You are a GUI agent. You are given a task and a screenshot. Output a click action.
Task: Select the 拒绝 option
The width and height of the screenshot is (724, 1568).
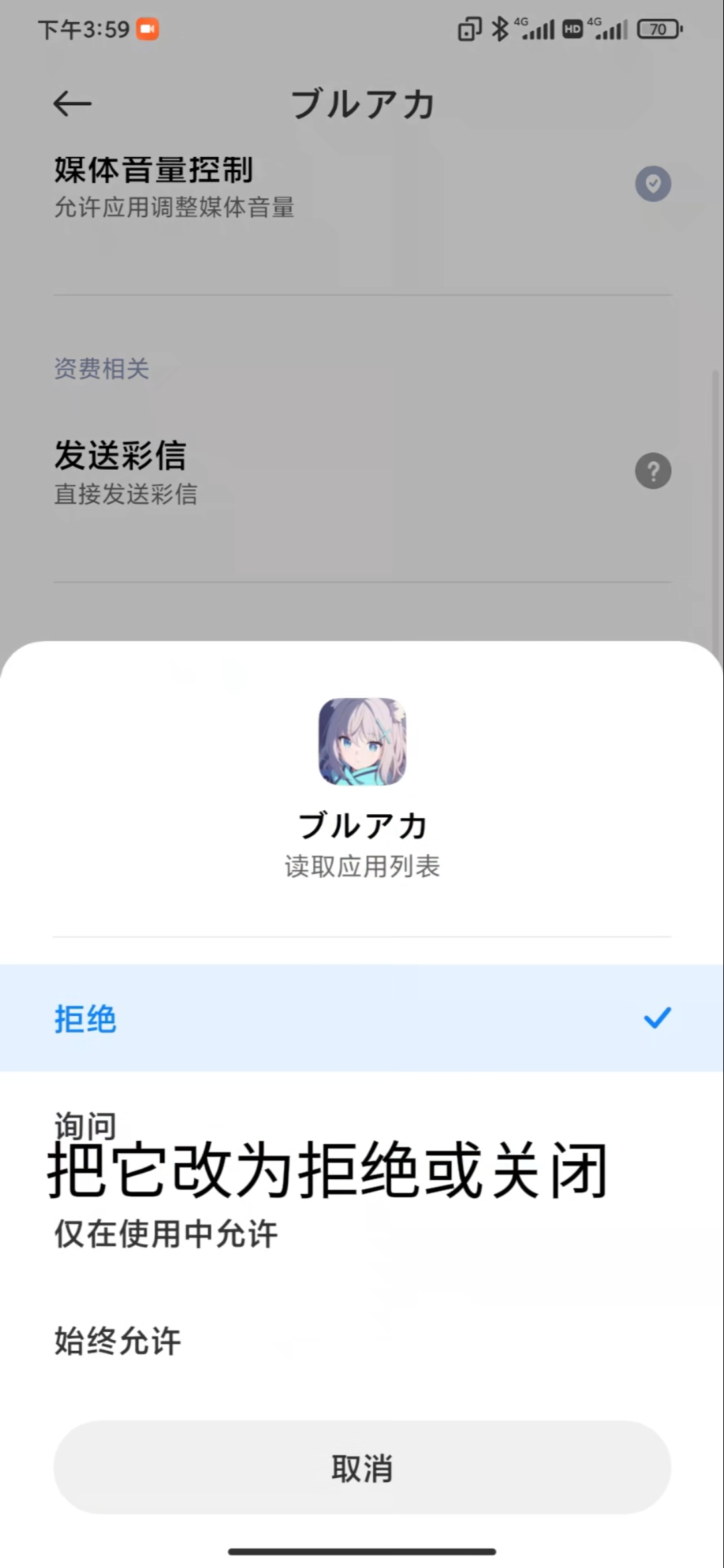(x=362, y=1019)
